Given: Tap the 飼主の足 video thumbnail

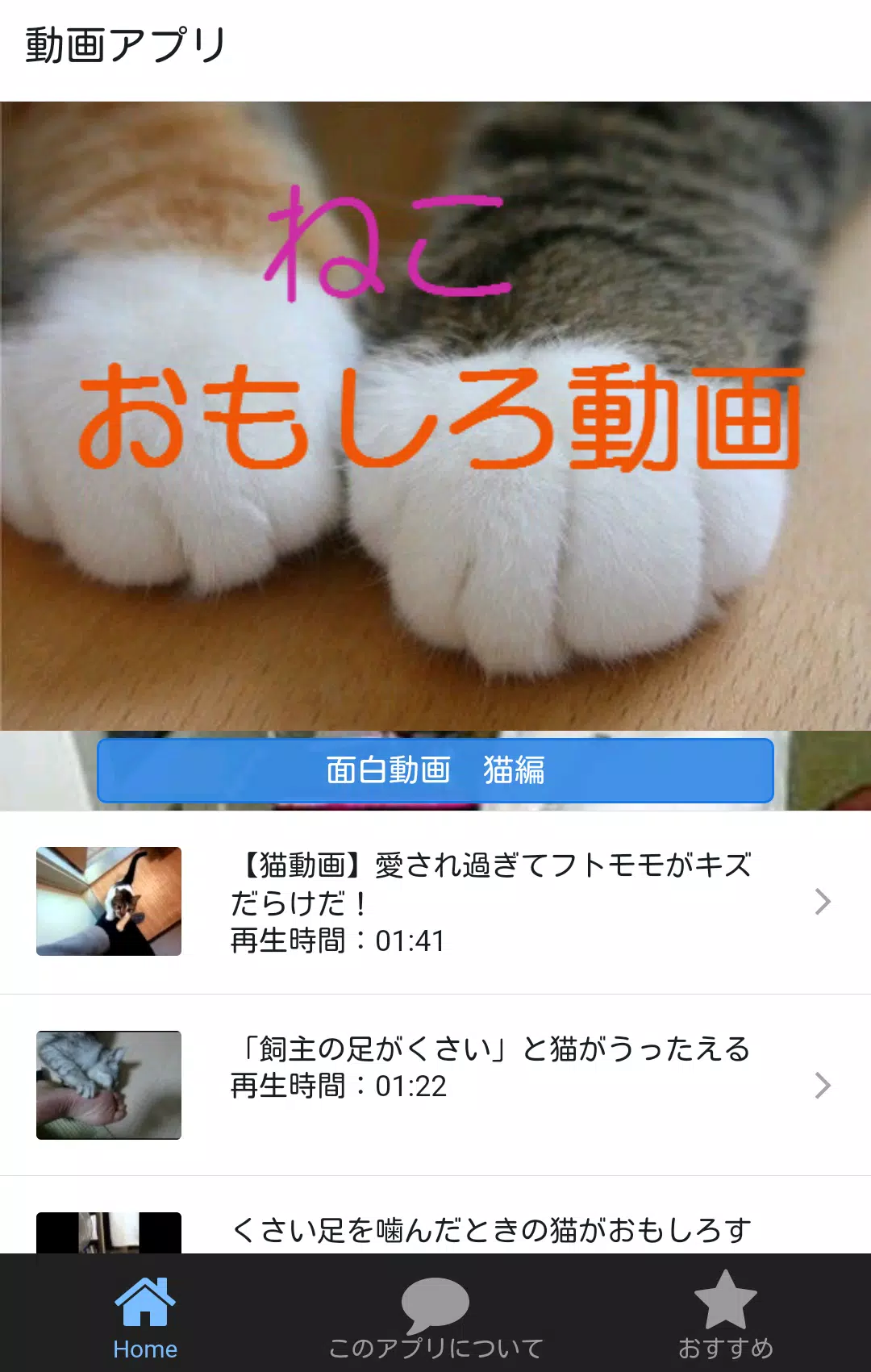Looking at the screenshot, I should [x=109, y=1084].
